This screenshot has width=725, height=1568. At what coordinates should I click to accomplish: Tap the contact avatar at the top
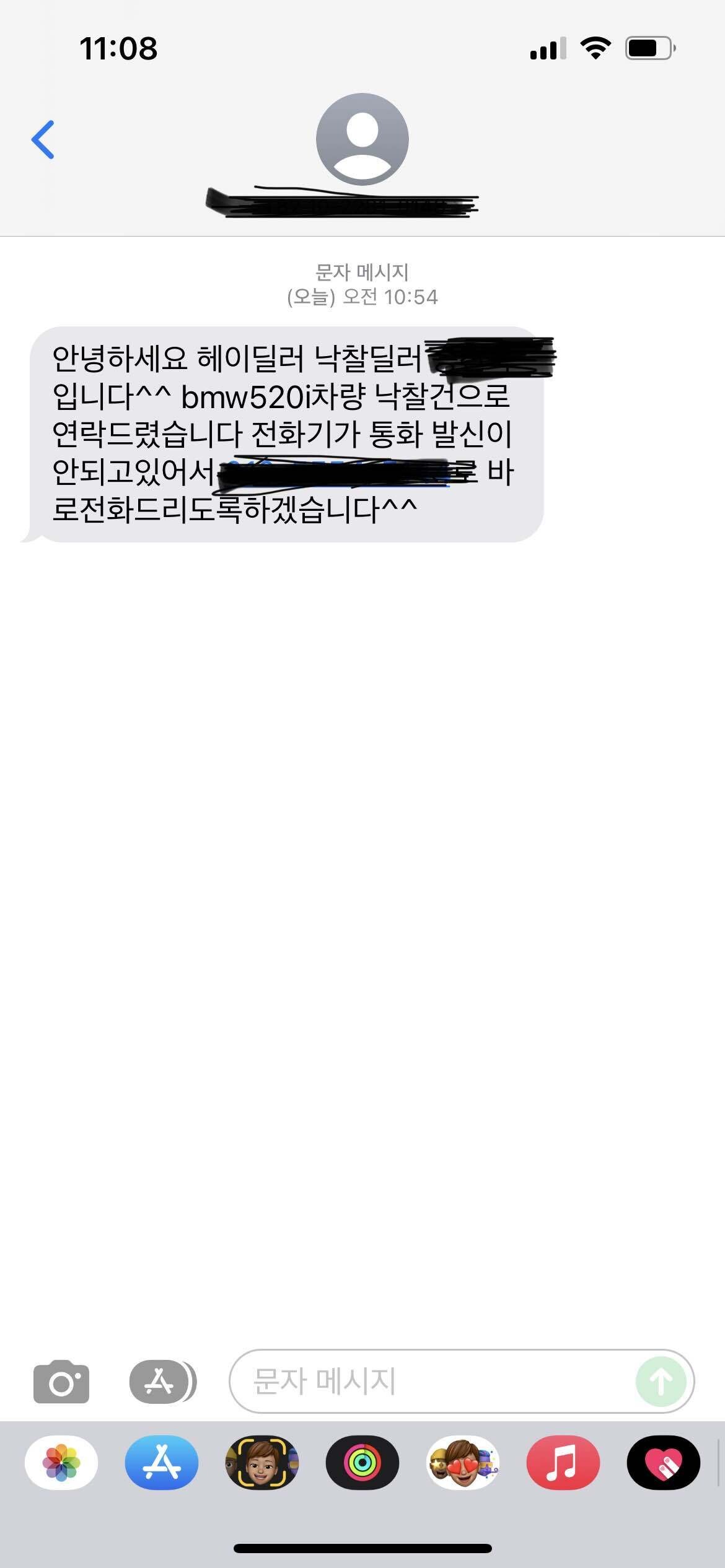coord(362,137)
